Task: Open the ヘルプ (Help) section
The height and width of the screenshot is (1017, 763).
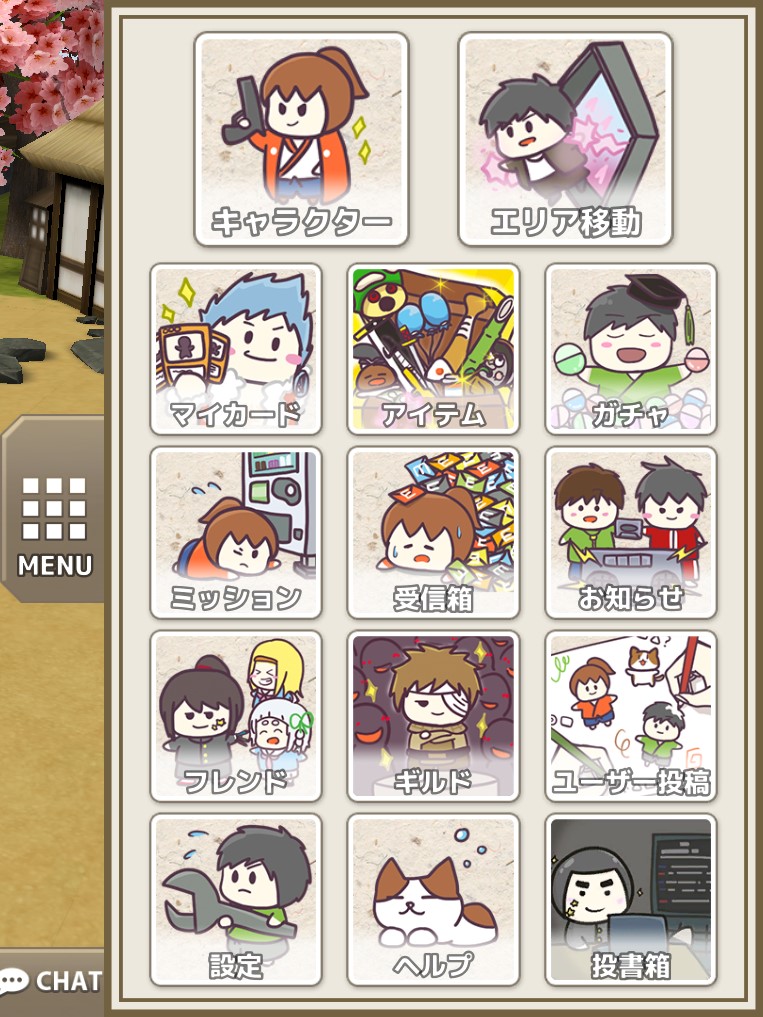Action: pyautogui.click(x=433, y=899)
